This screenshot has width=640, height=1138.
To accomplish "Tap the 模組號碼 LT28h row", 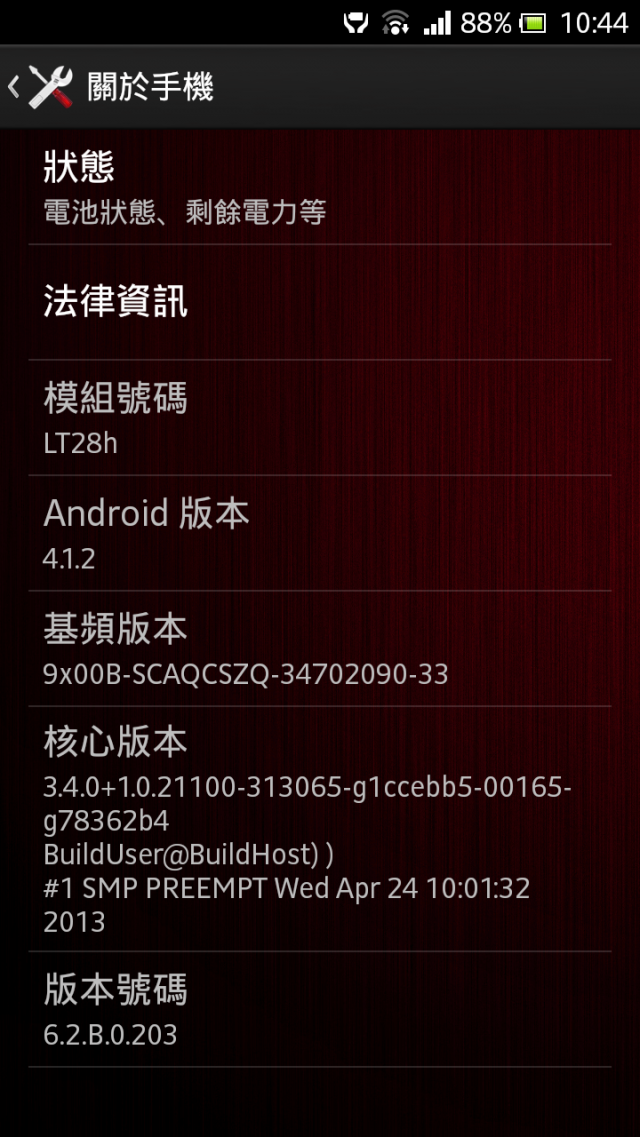I will pos(320,418).
